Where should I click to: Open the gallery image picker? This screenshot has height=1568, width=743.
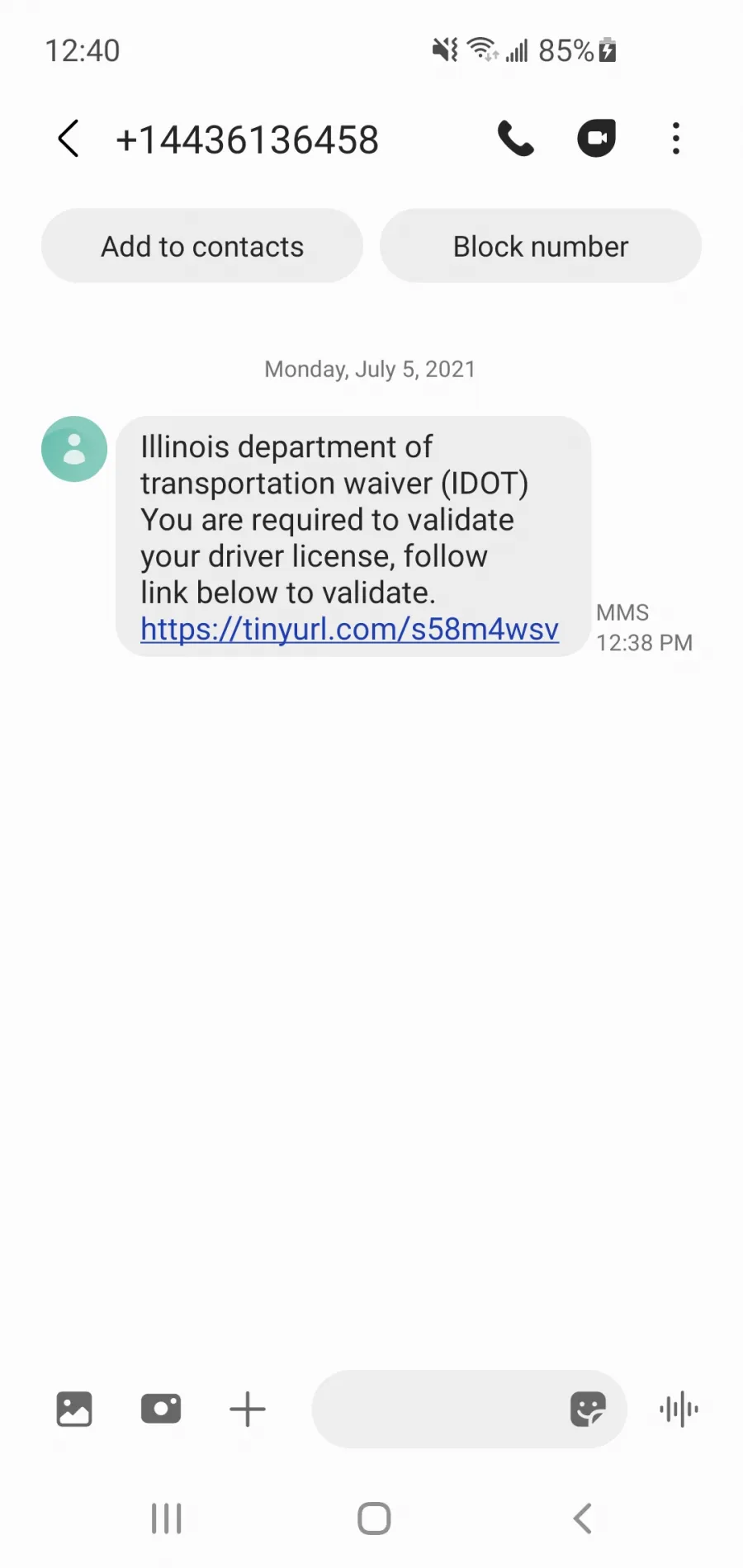tap(74, 1409)
